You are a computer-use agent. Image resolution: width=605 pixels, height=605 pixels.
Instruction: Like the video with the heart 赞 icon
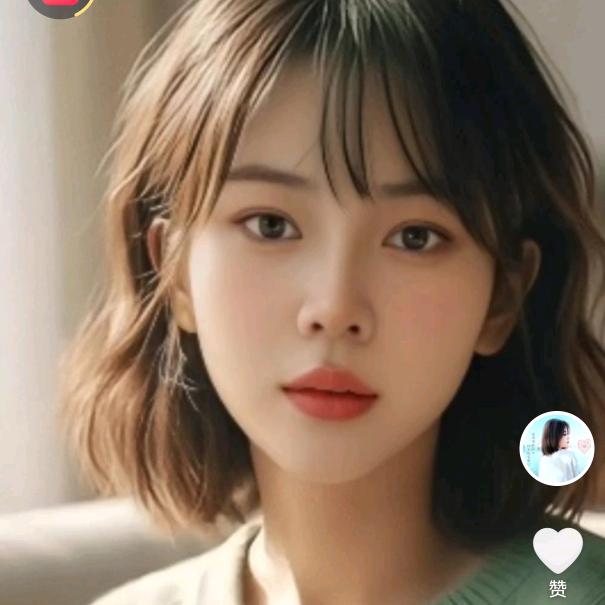[x=557, y=551]
